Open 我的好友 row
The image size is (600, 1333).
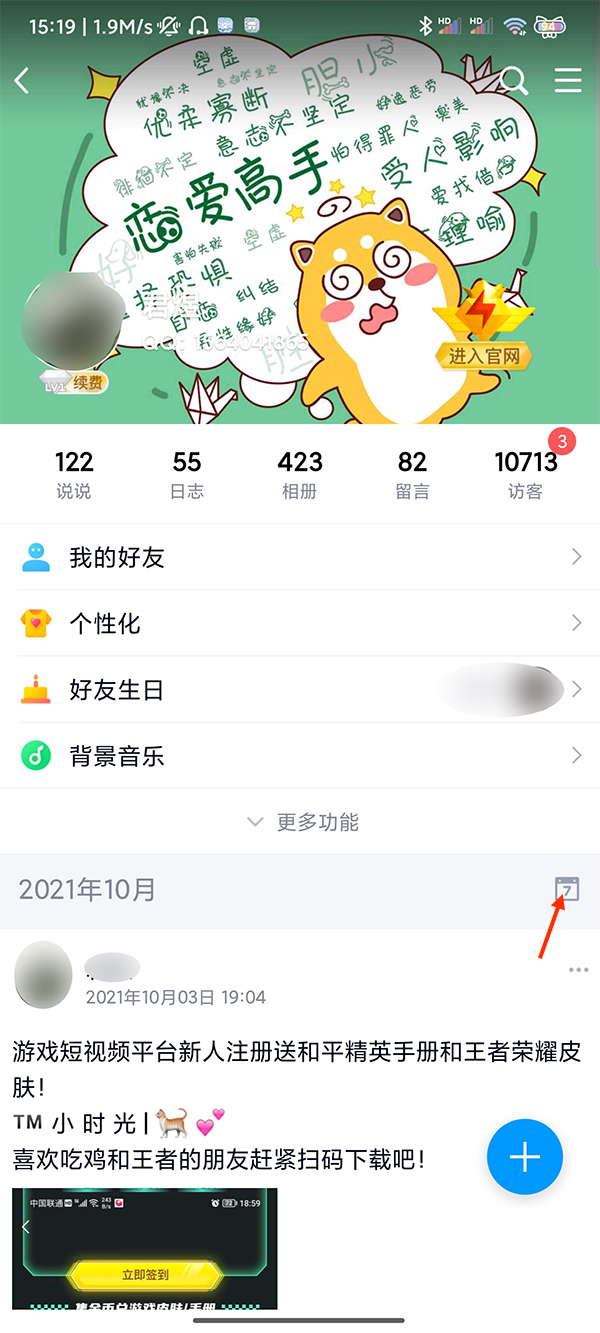pyautogui.click(x=300, y=557)
